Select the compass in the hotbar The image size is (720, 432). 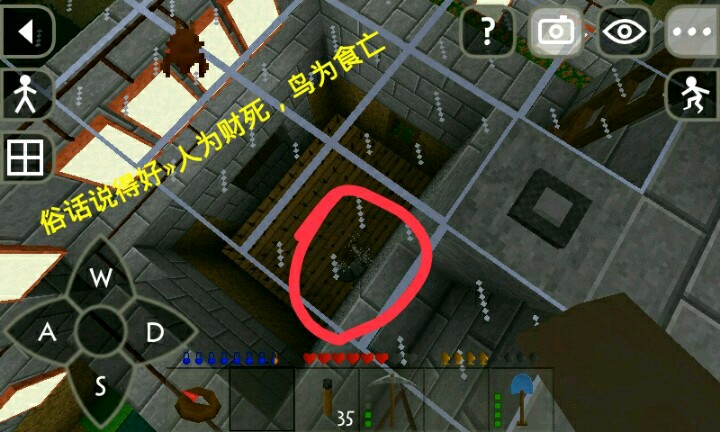[197, 400]
